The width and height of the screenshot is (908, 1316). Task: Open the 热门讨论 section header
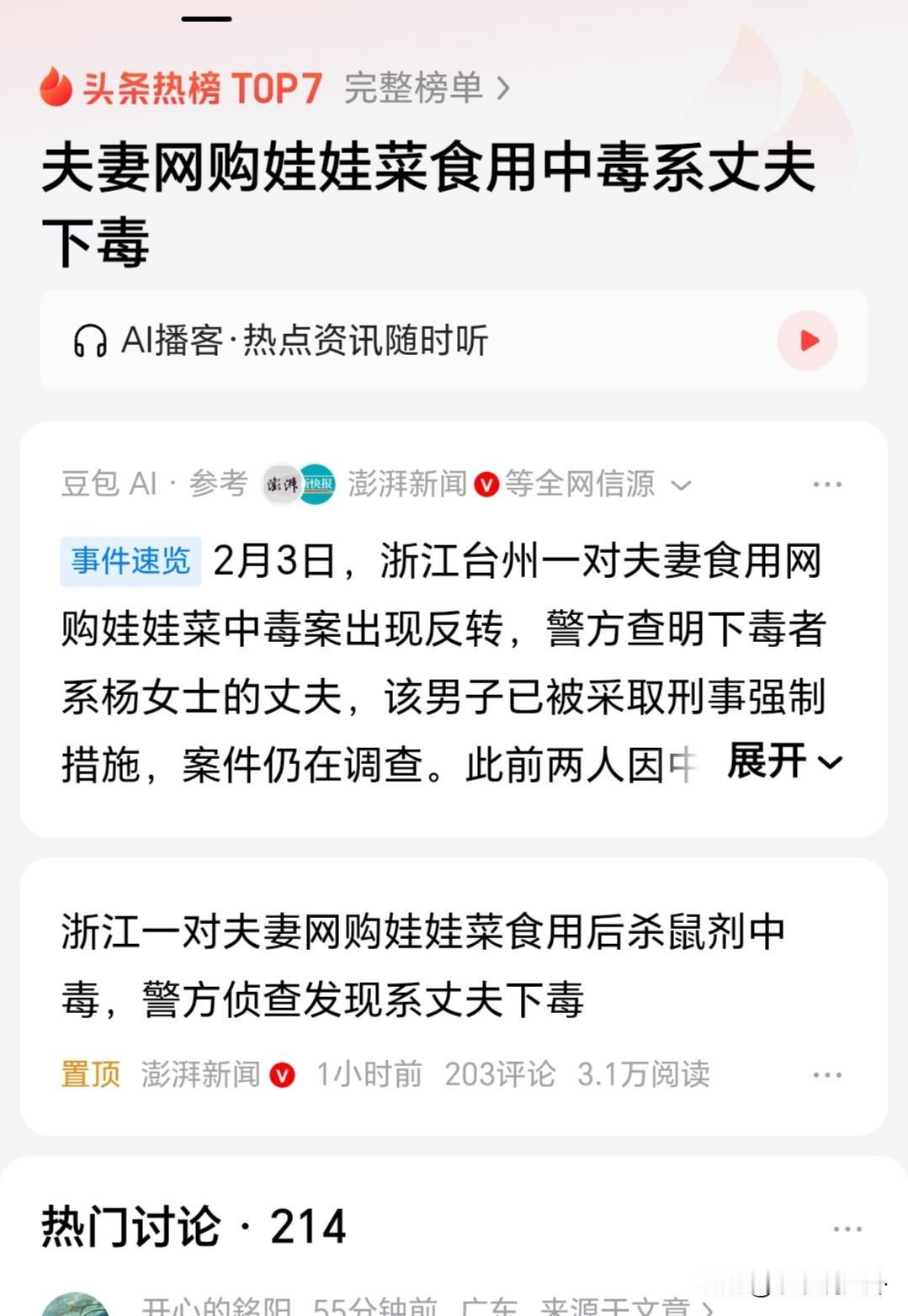[192, 1226]
